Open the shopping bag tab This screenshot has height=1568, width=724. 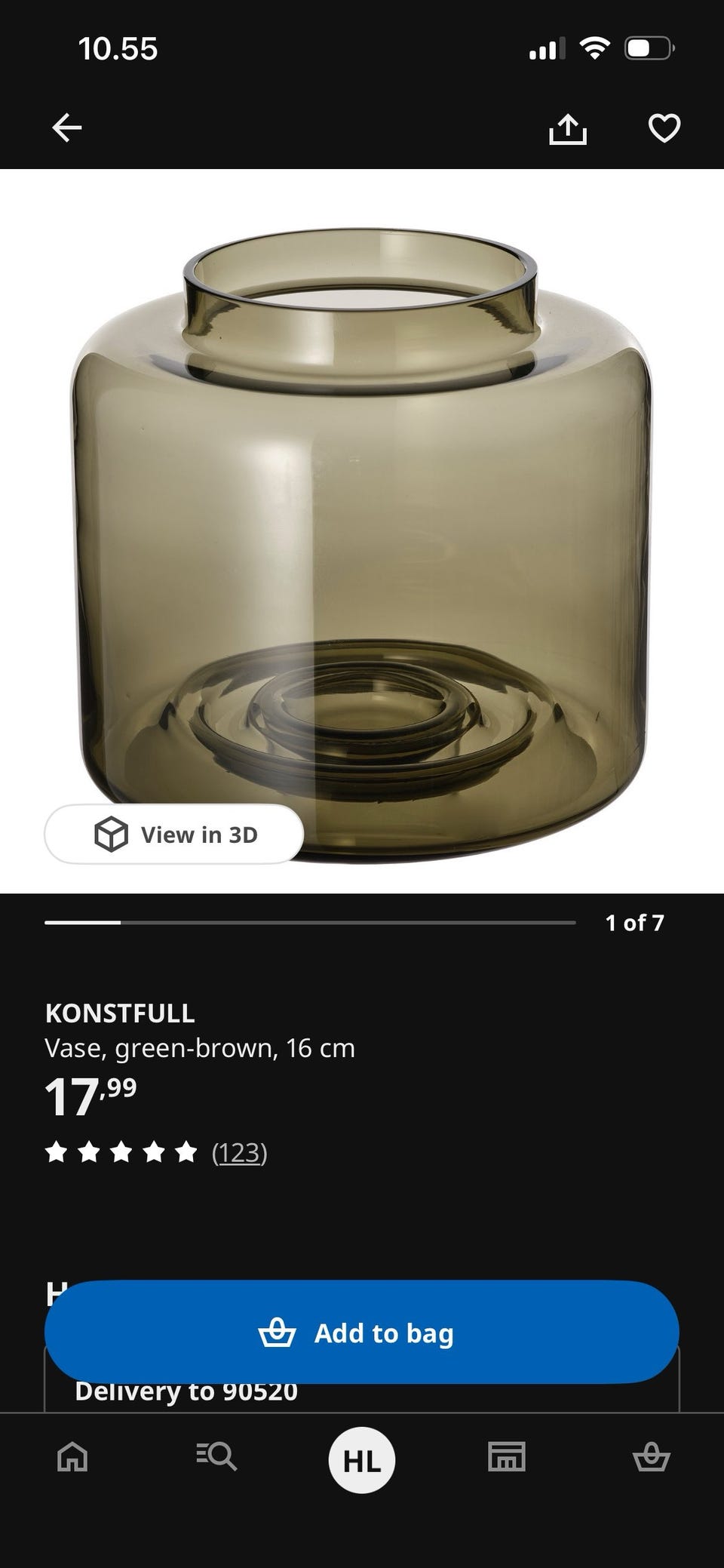pos(651,1456)
